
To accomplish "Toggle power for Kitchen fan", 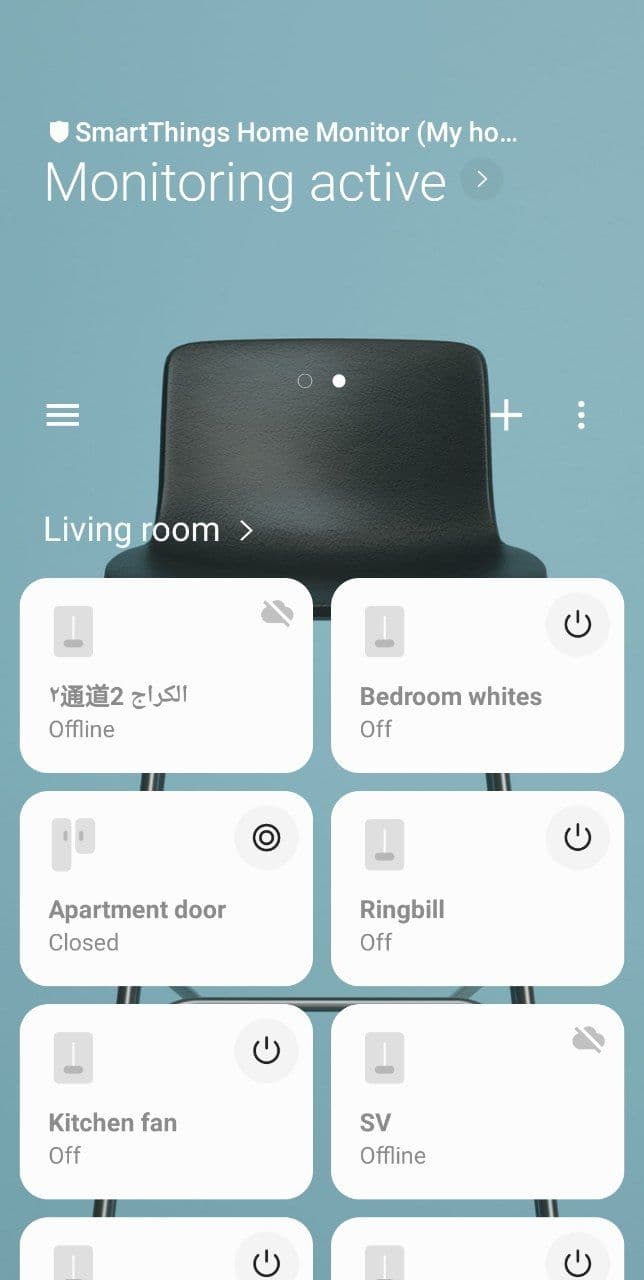I will (266, 1051).
